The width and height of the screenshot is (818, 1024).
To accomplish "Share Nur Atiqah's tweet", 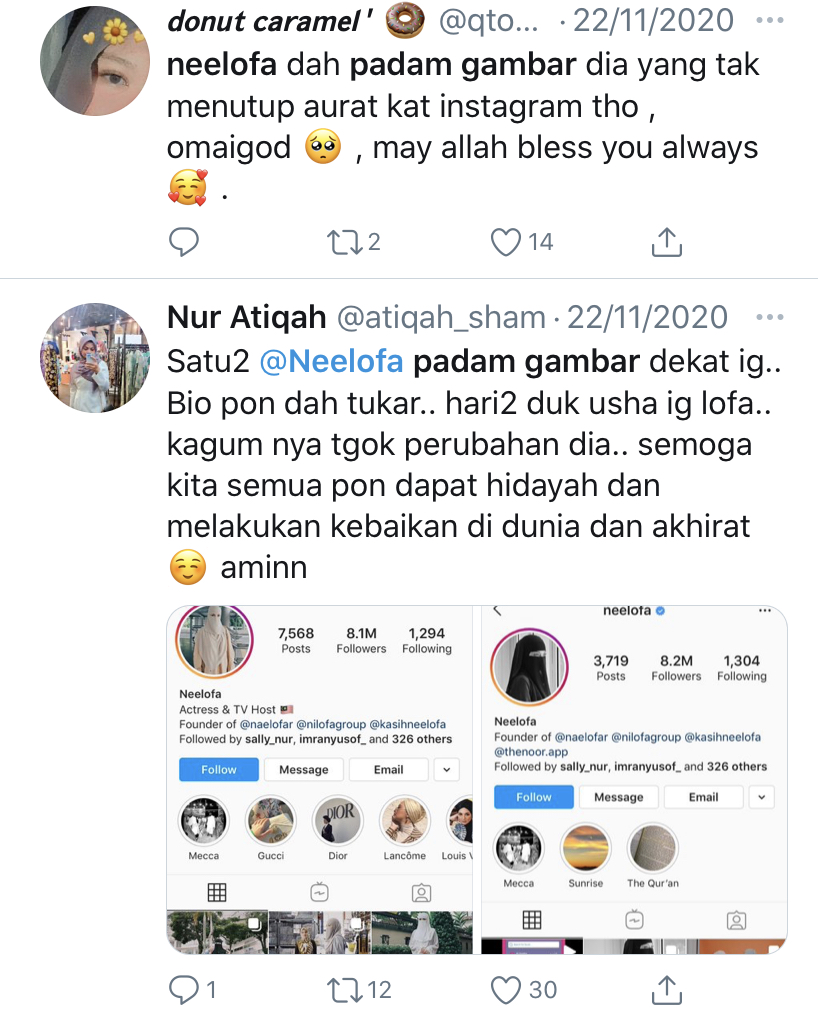I will 666,990.
